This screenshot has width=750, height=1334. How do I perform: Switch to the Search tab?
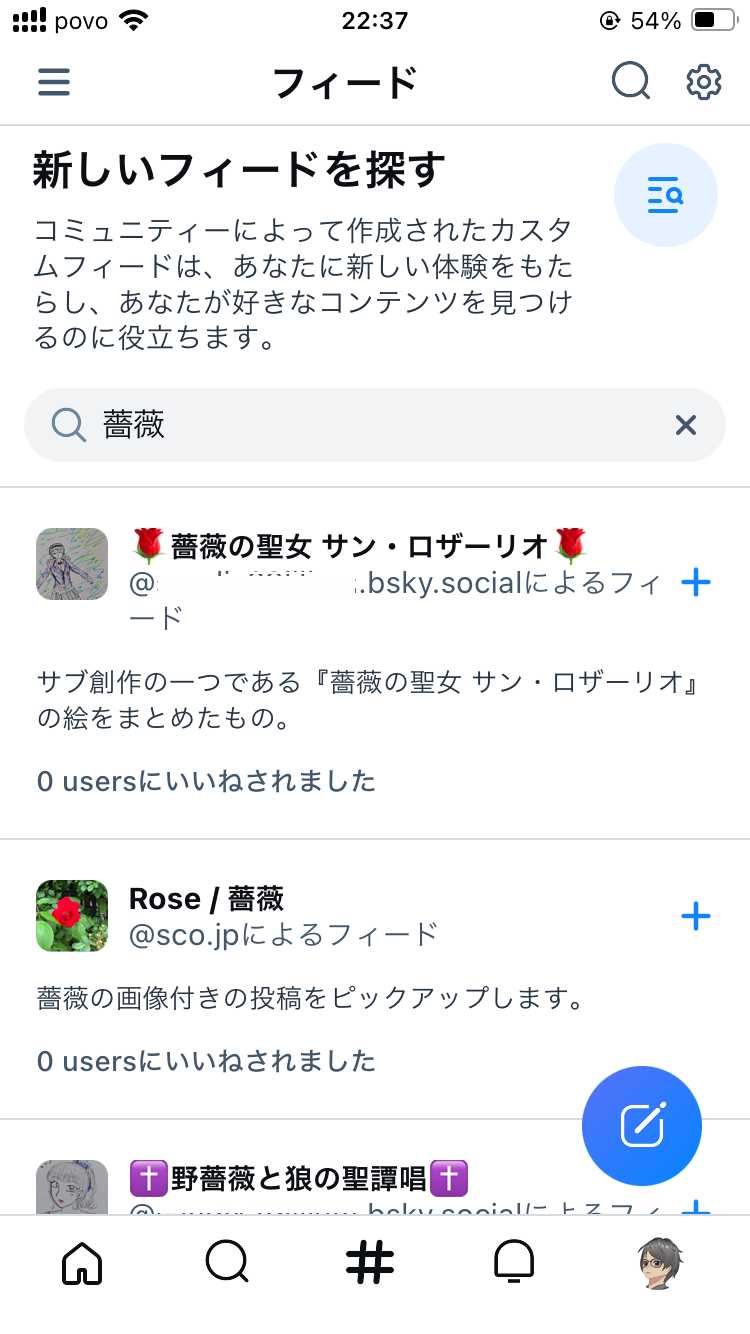coord(227,1264)
